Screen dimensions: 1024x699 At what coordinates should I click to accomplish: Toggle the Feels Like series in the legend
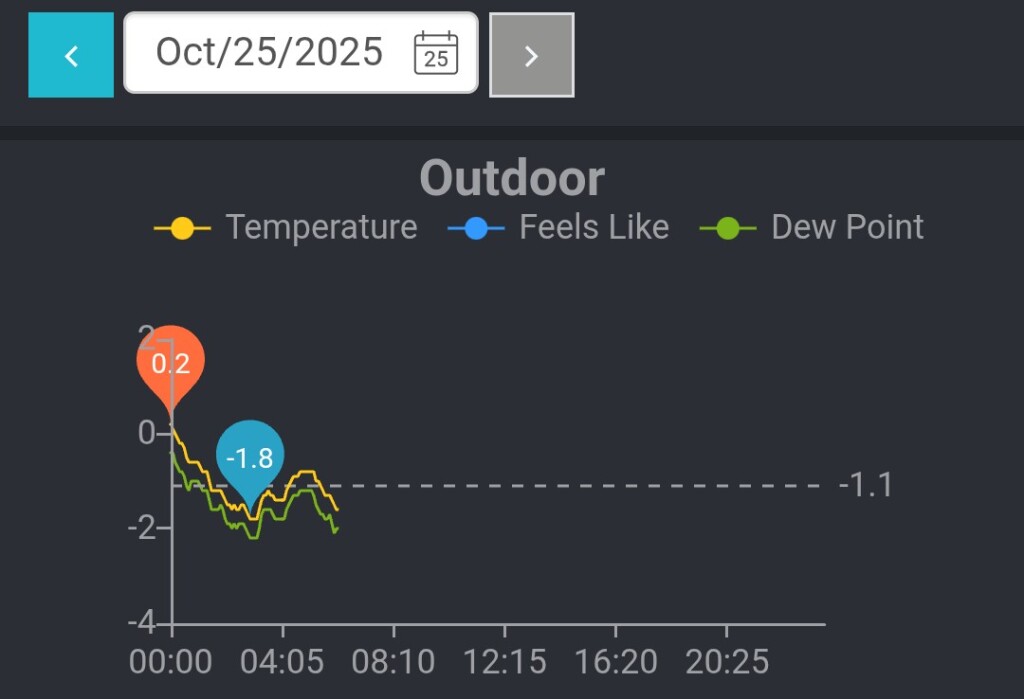[x=559, y=227]
